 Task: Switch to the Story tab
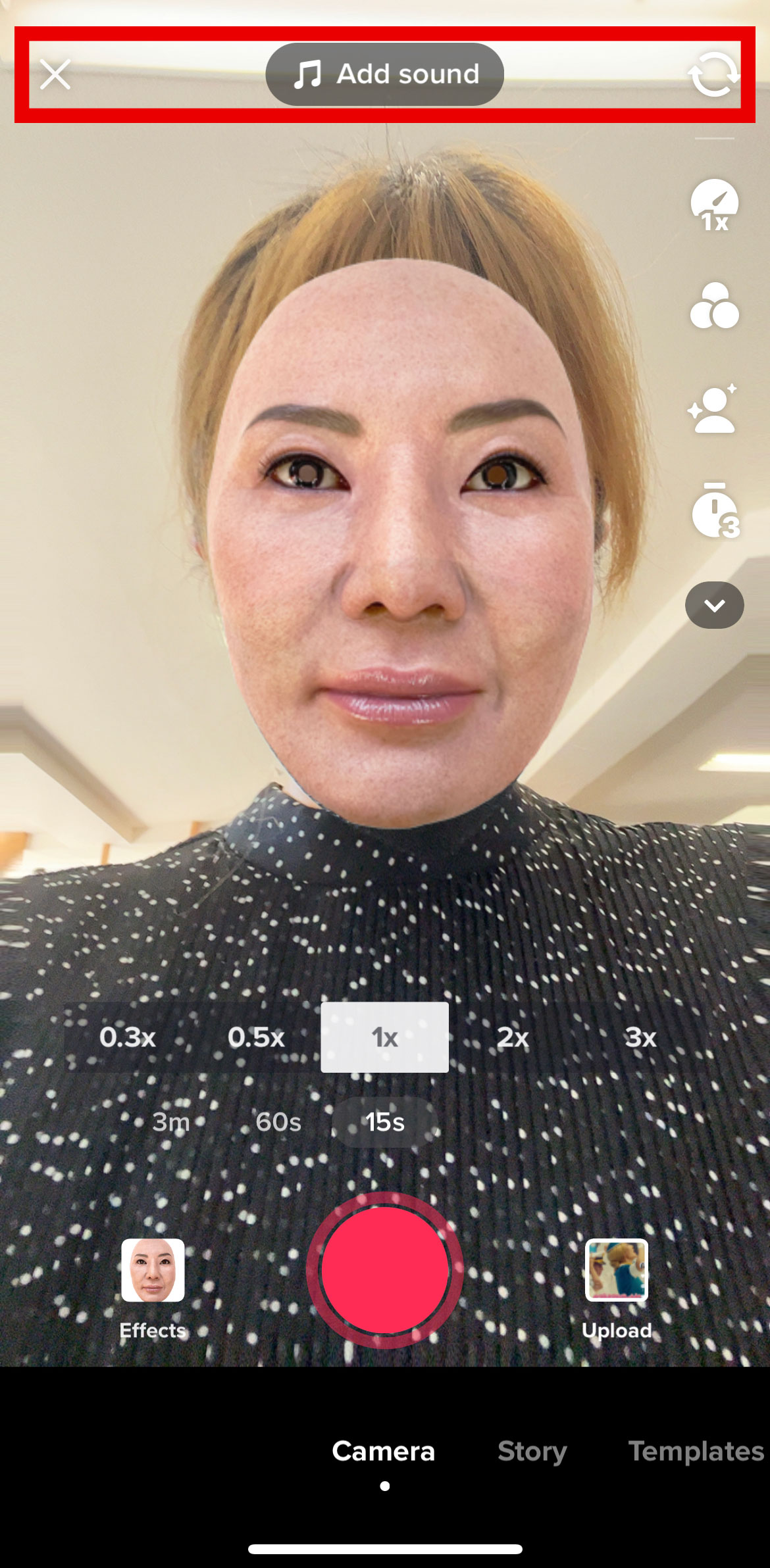(532, 1451)
